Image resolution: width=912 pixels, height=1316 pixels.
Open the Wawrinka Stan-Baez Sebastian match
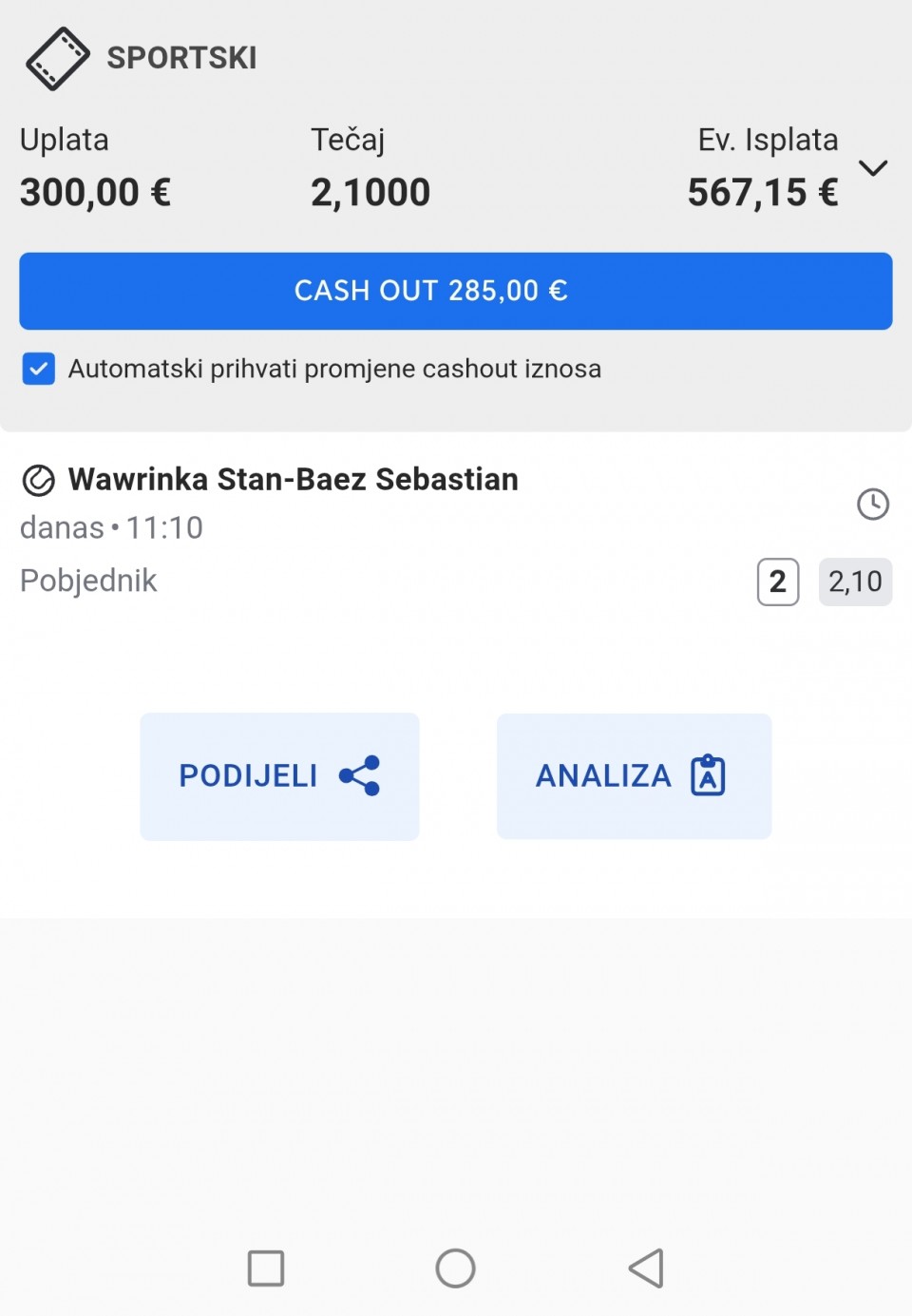pyautogui.click(x=293, y=480)
